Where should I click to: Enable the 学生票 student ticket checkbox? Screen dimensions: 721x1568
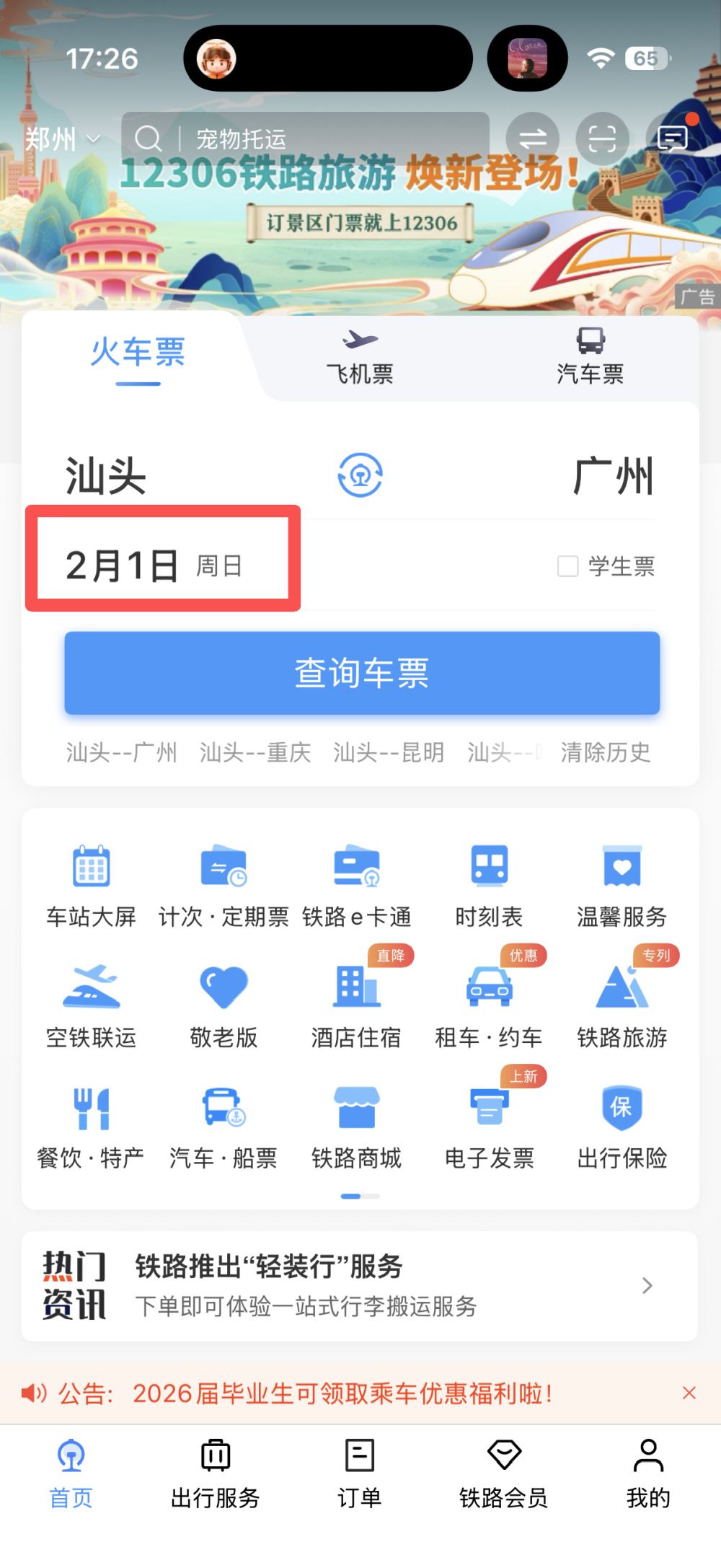(x=569, y=567)
